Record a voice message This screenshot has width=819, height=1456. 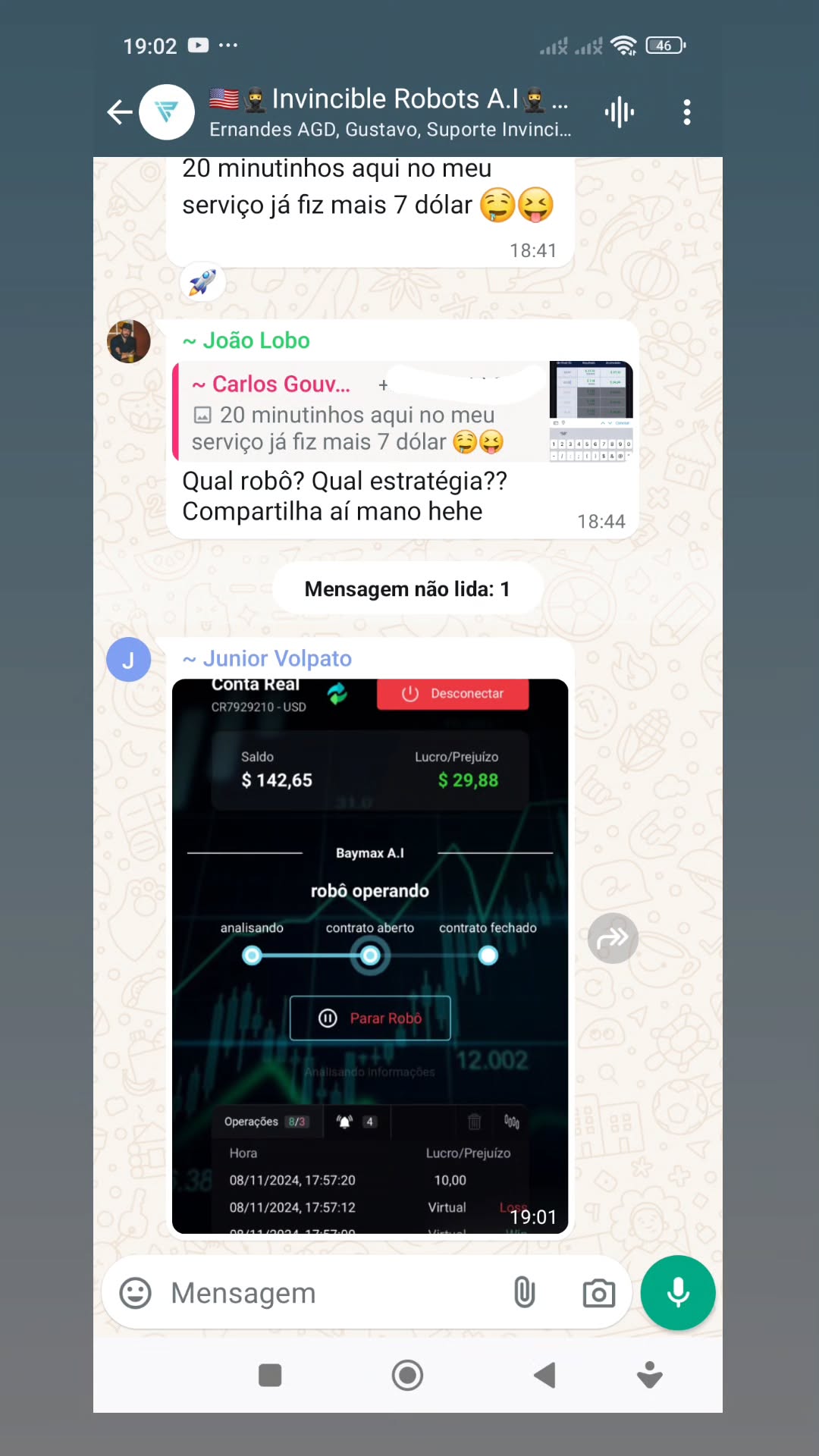[678, 1293]
